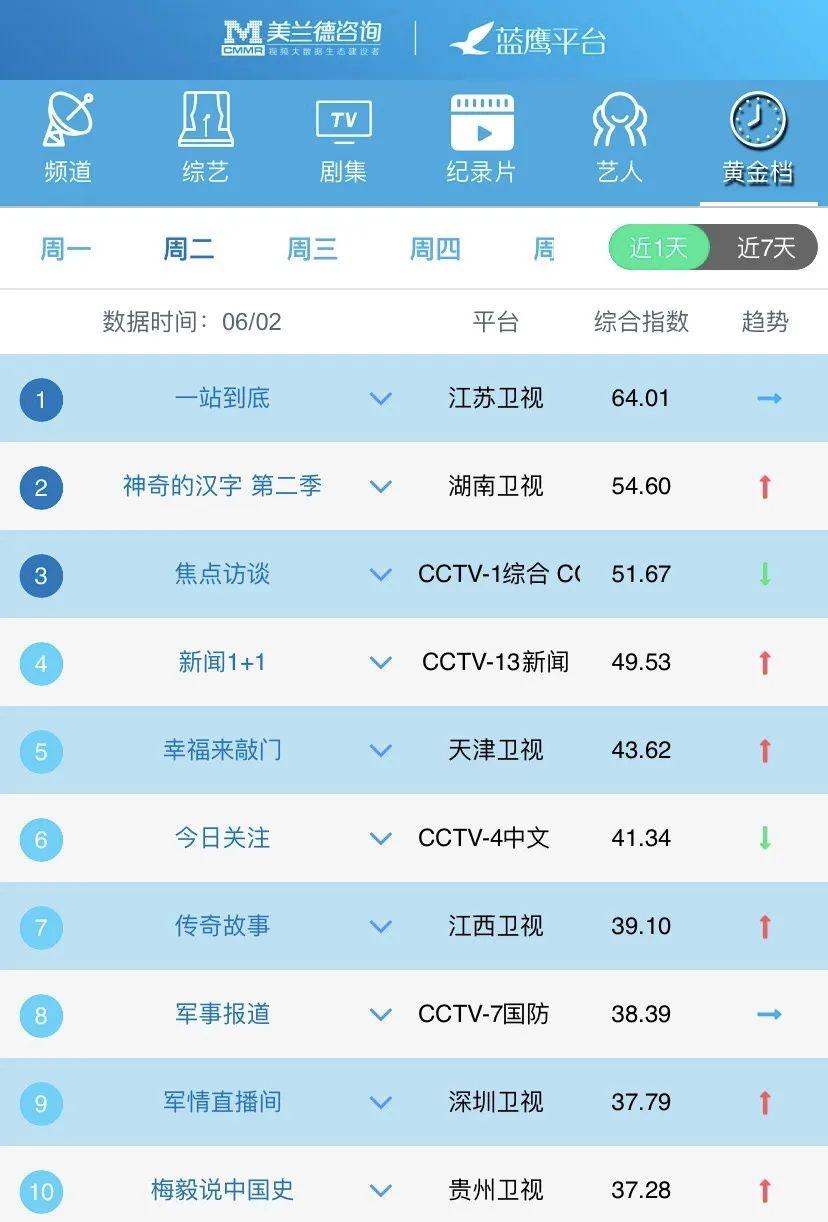828x1222 pixels.
Task: Select the 周四 Thursday tab
Action: pyautogui.click(x=432, y=248)
